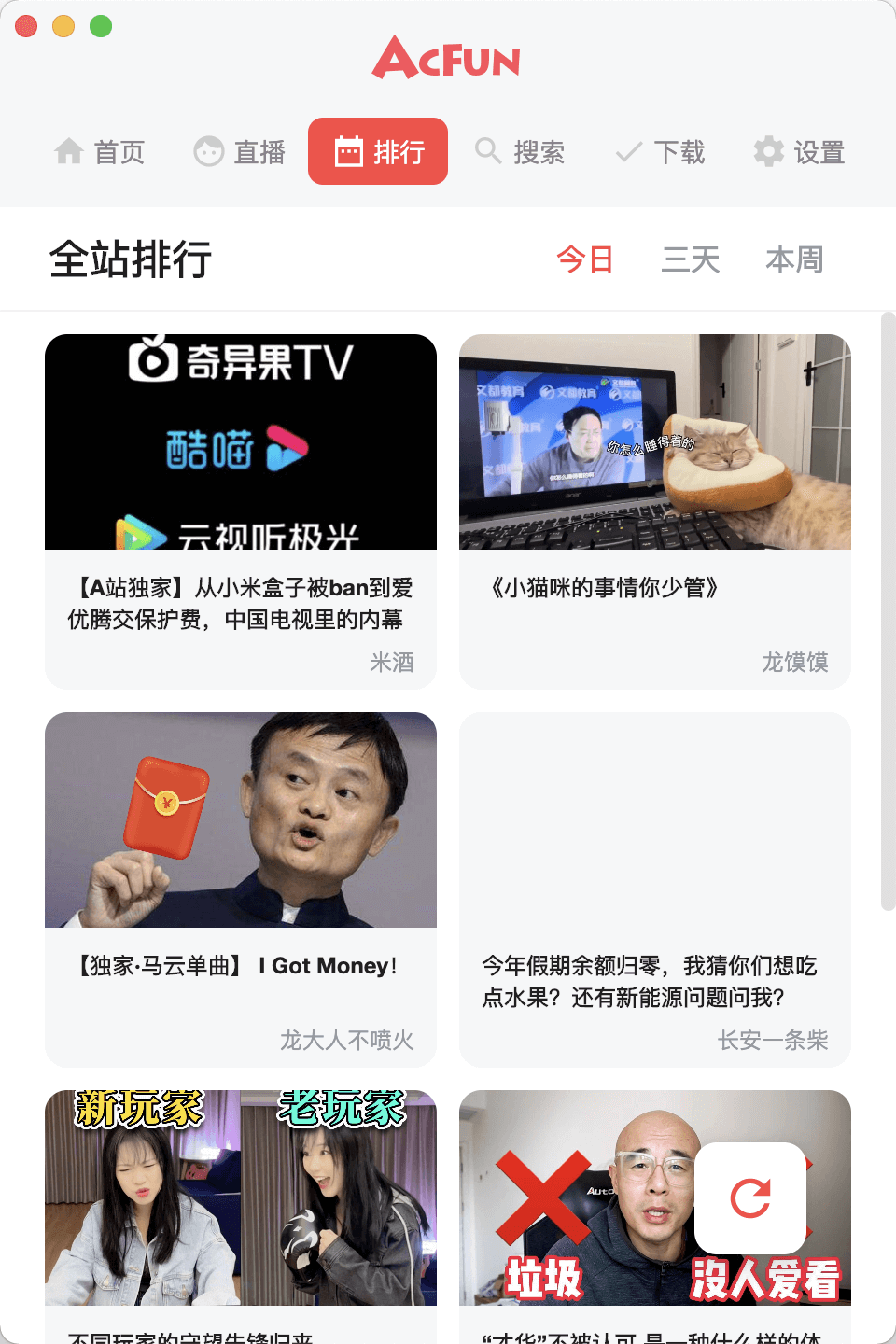Open the video by 长安一条柴
Viewport: 896px width, 1344px height.
[655, 887]
